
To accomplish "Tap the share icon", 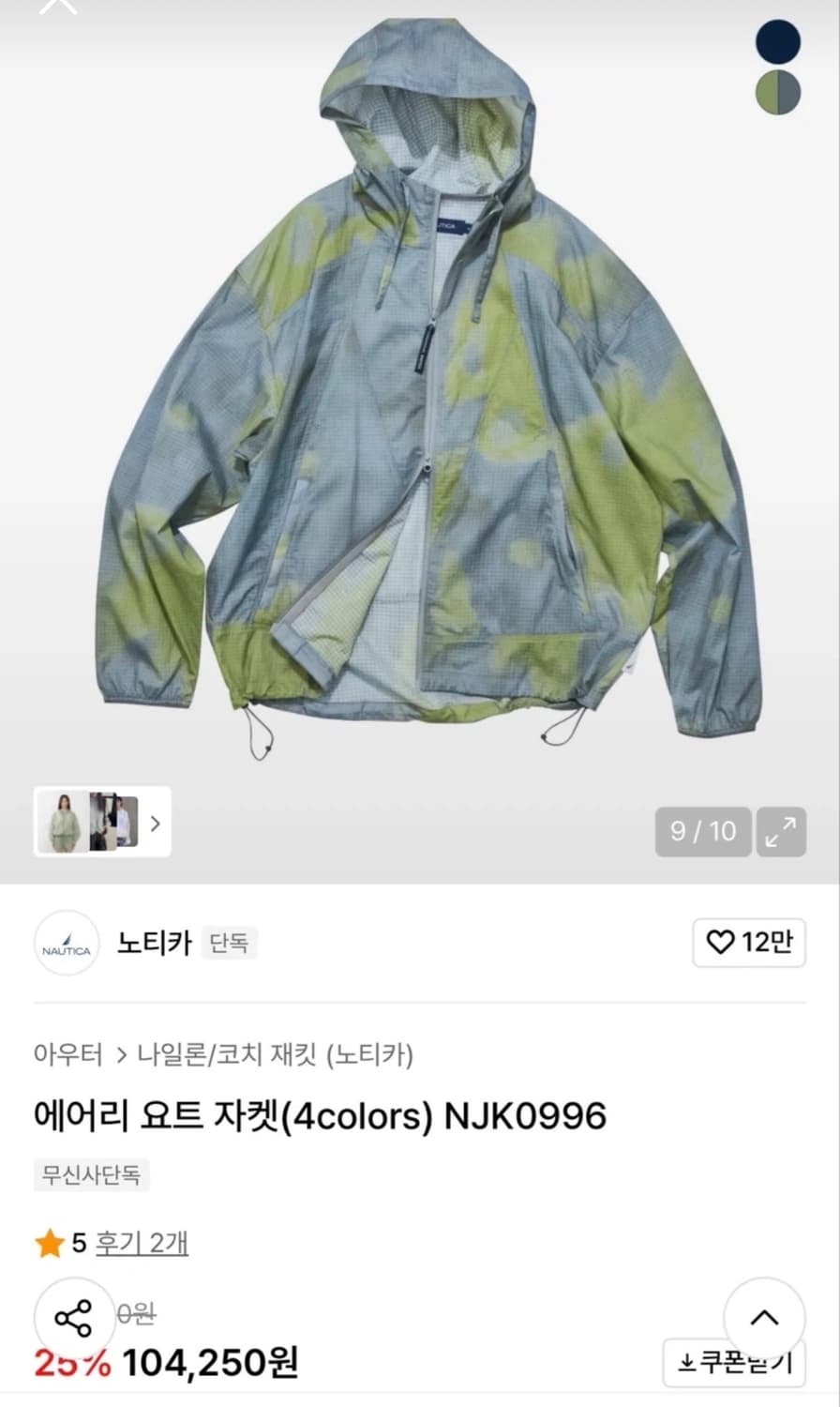I will click(73, 1316).
